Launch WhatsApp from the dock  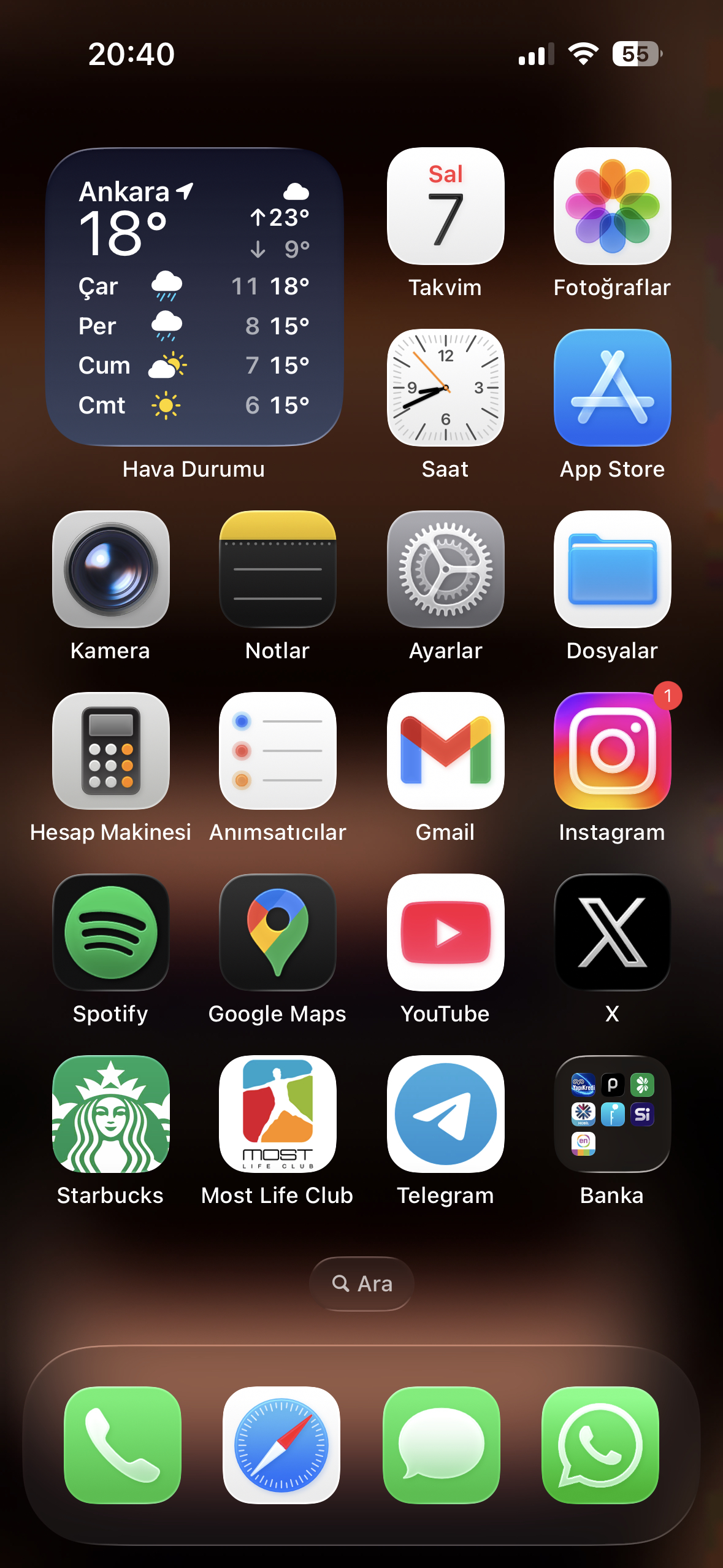pos(600,1445)
